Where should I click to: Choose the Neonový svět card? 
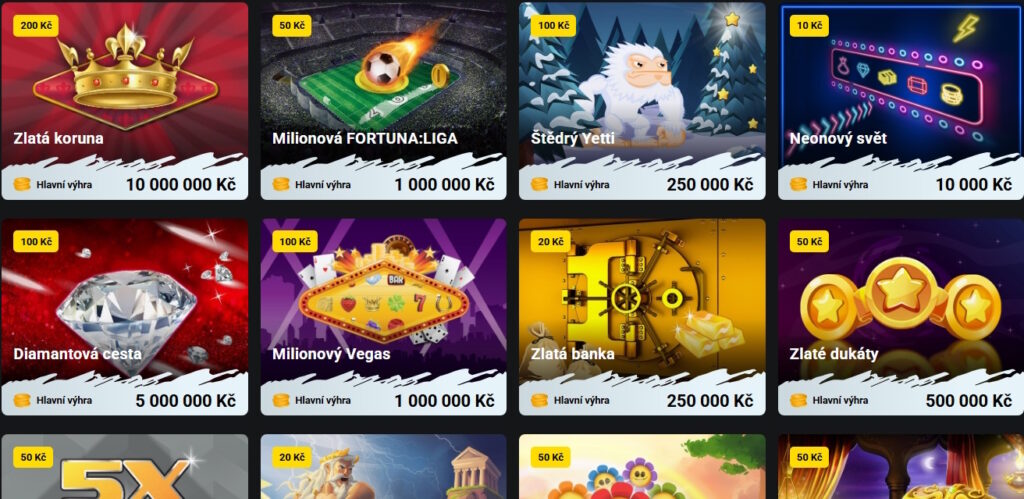point(901,90)
